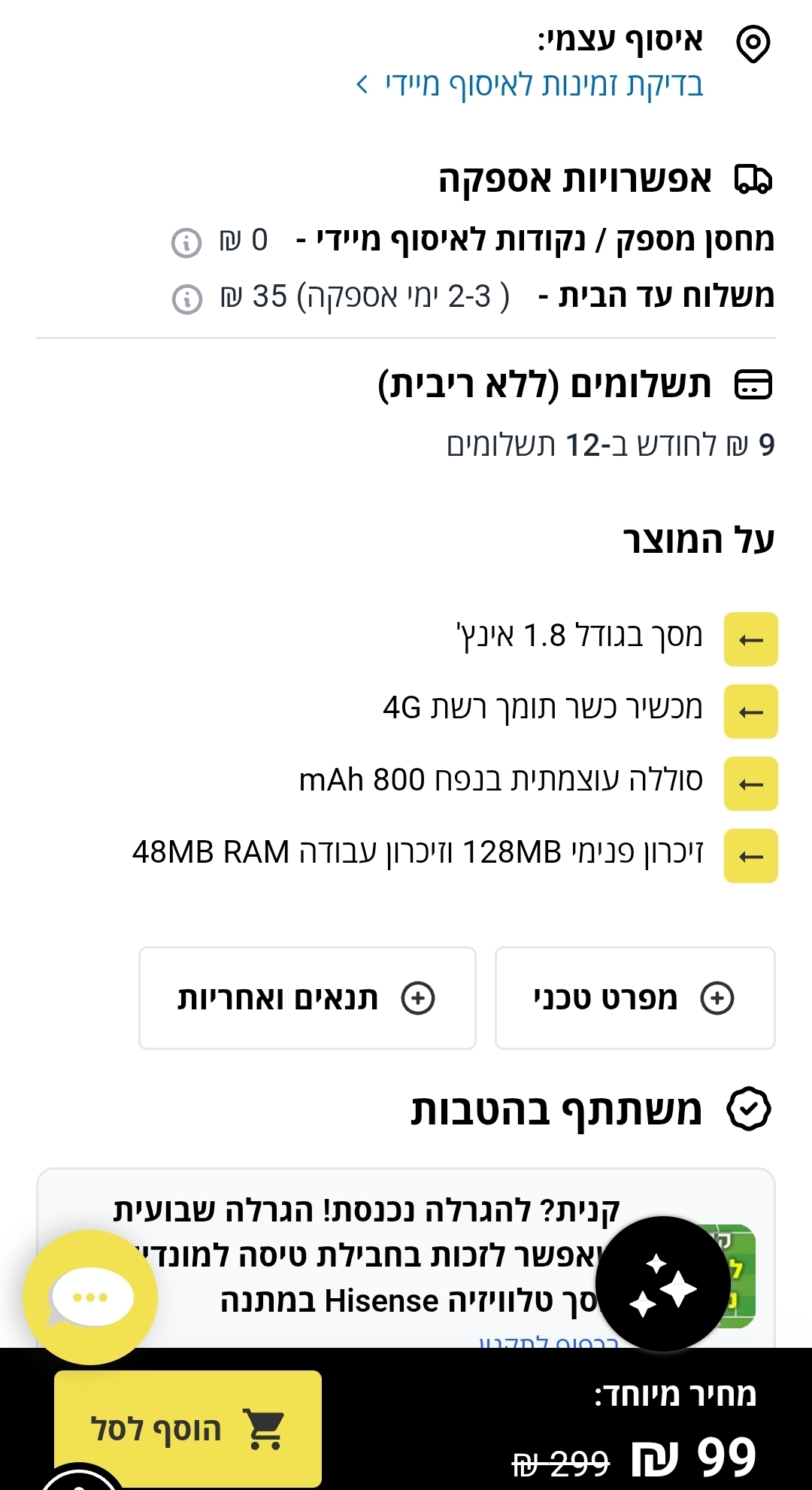812x1490 pixels.
Task: Show info for immediate pickup ₪0 option
Action: 186,242
